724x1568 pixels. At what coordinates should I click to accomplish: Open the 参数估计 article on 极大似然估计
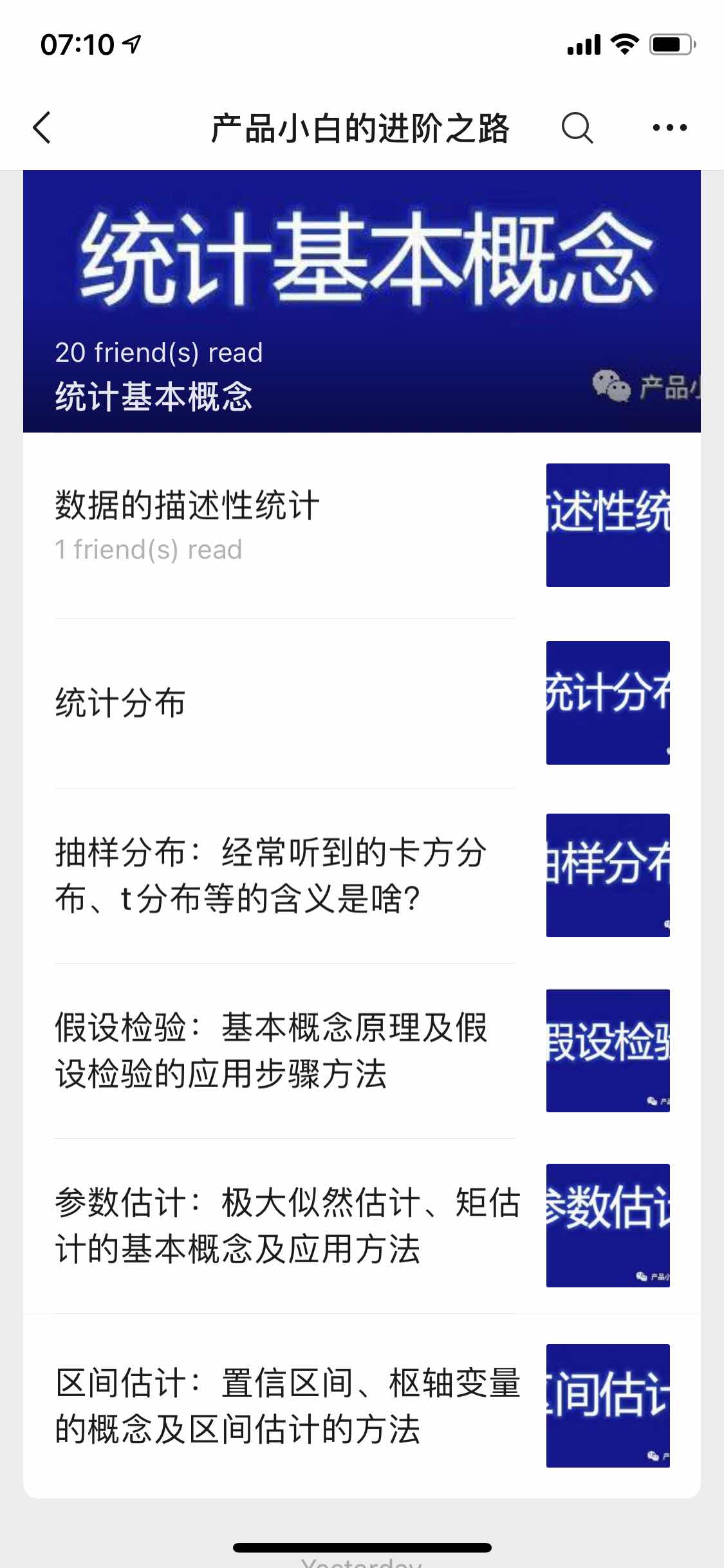[x=283, y=1226]
